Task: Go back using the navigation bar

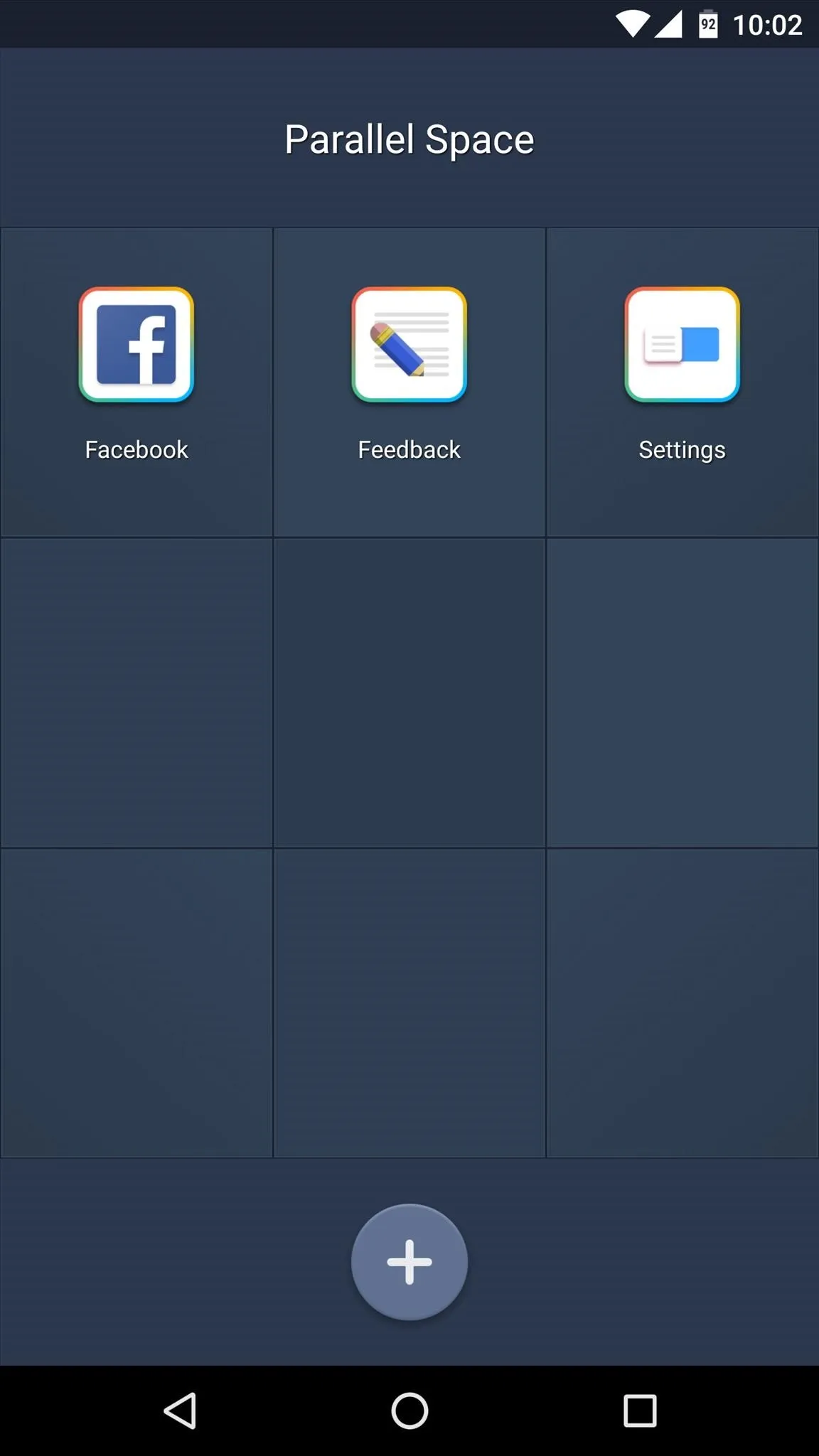Action: tap(181, 1410)
